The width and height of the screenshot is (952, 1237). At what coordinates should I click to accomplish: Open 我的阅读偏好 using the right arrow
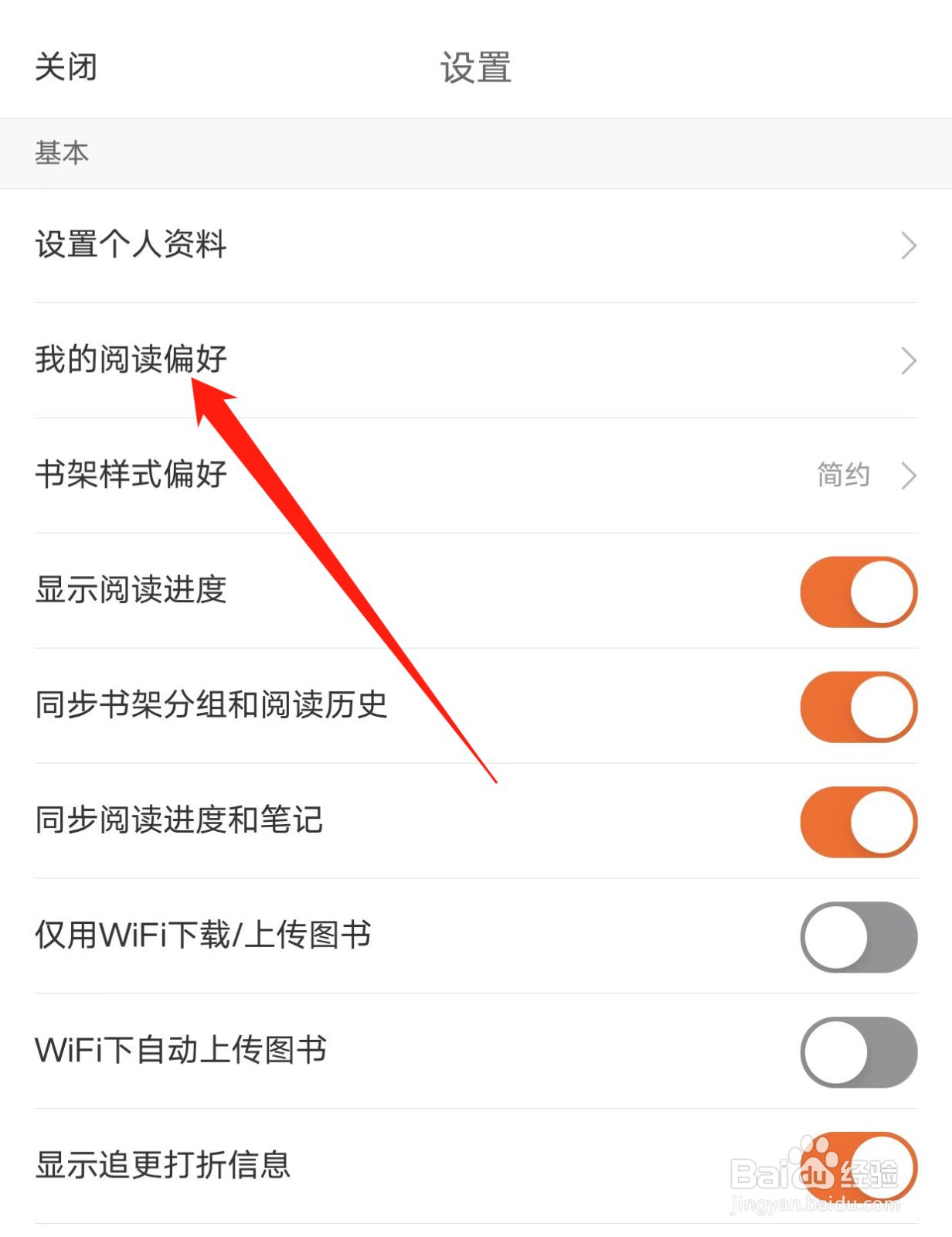(x=909, y=360)
